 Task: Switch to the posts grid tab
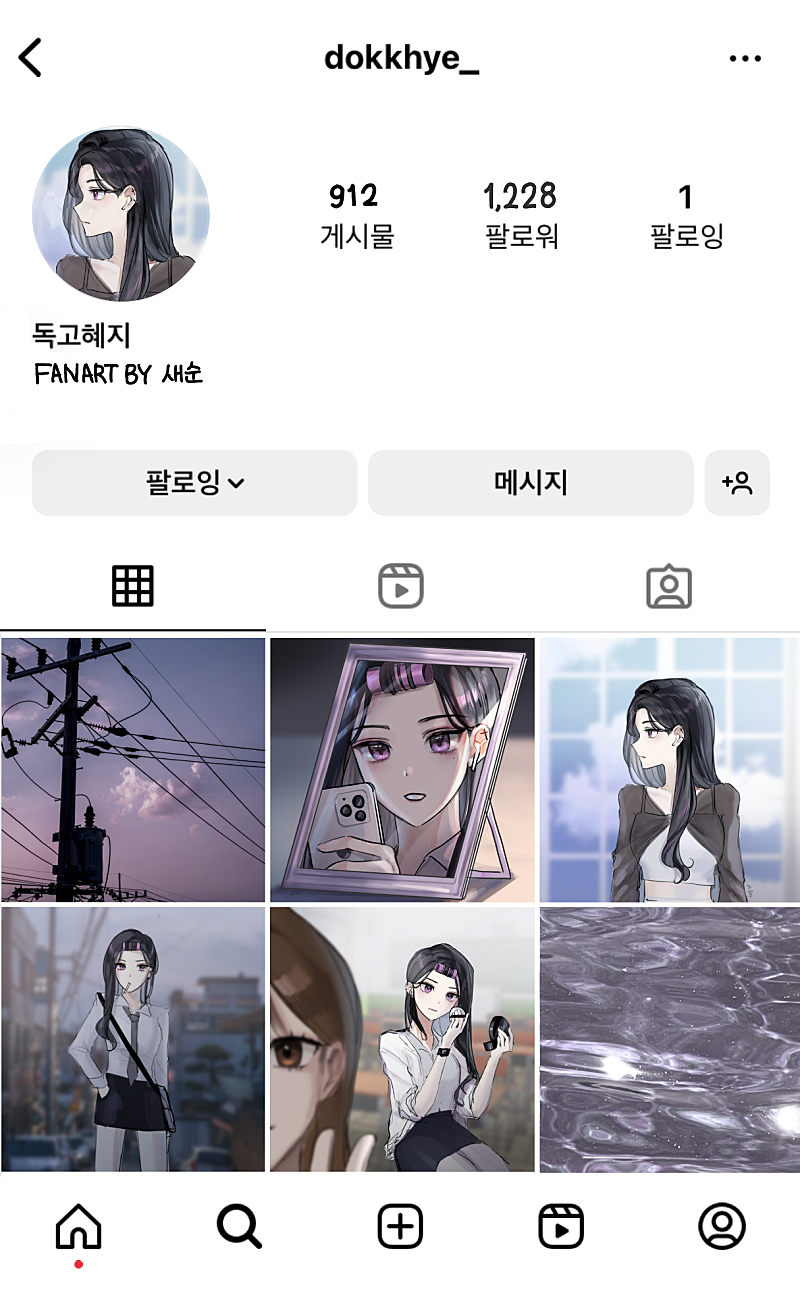click(x=133, y=586)
